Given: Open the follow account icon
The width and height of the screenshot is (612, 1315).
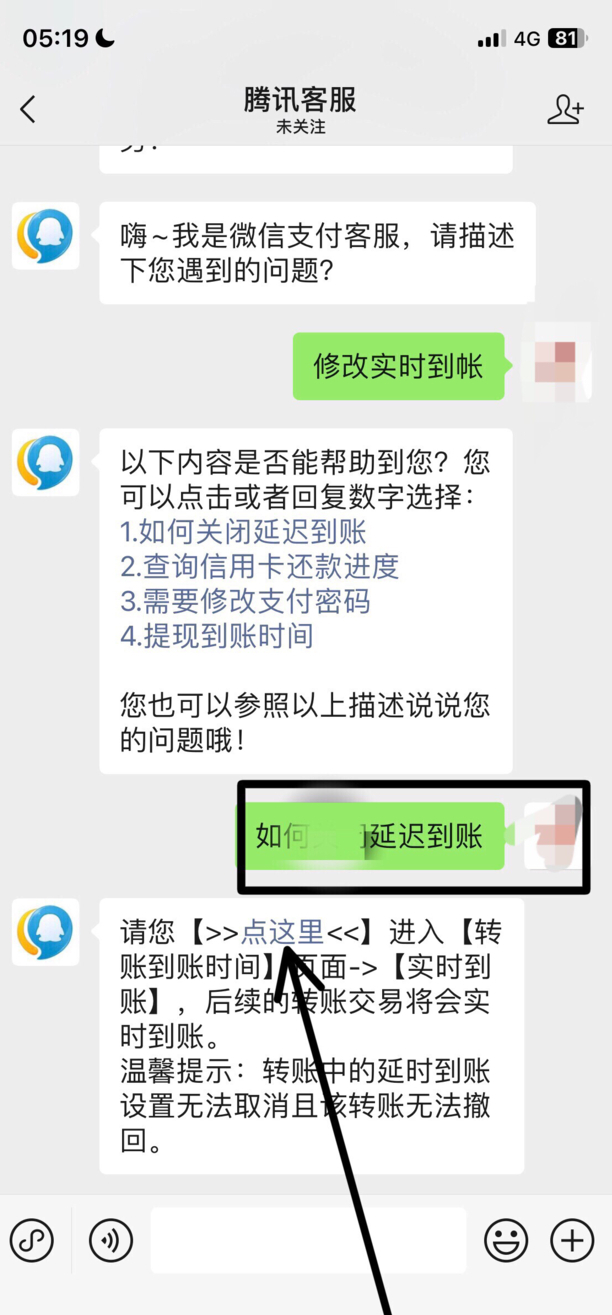Looking at the screenshot, I should pyautogui.click(x=565, y=109).
